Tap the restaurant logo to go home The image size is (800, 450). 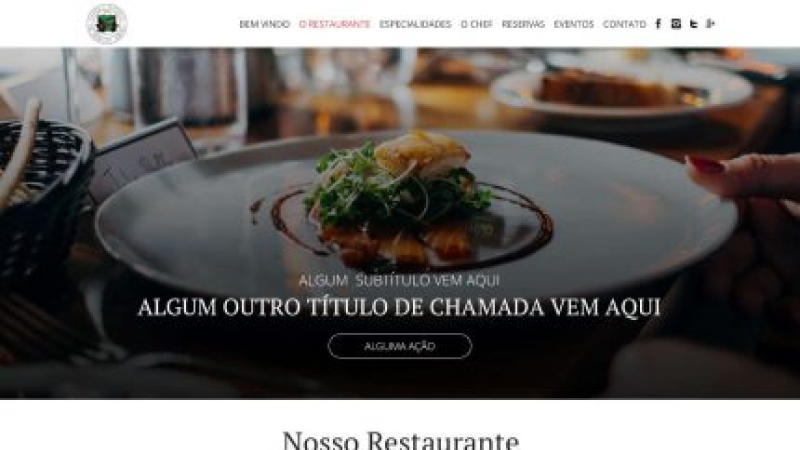click(106, 23)
